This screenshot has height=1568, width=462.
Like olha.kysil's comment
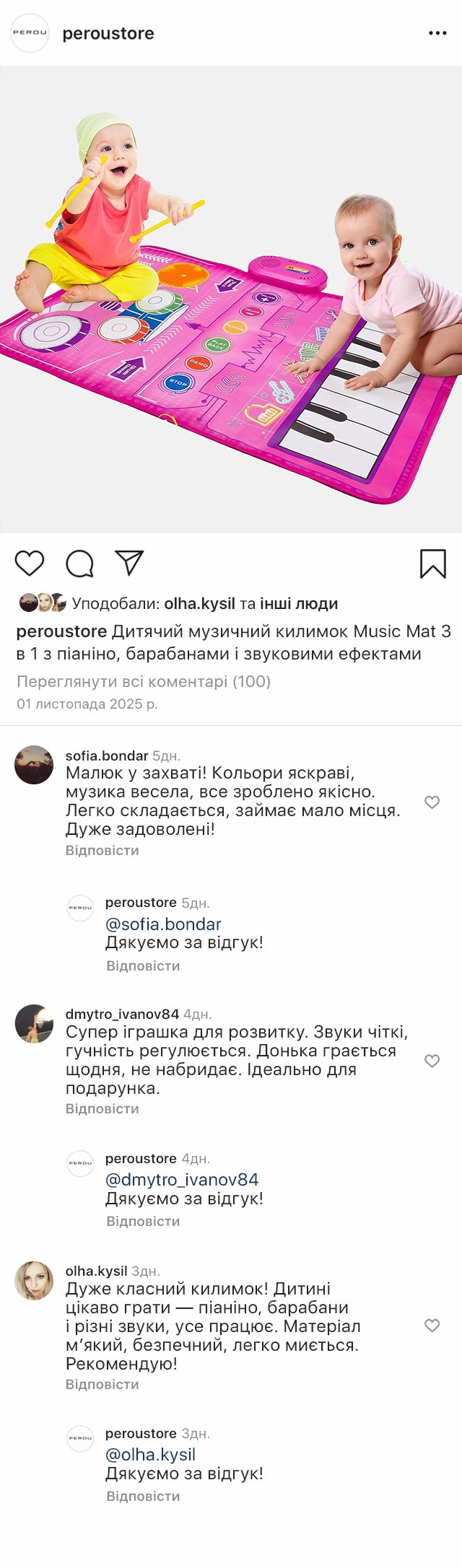[432, 1326]
